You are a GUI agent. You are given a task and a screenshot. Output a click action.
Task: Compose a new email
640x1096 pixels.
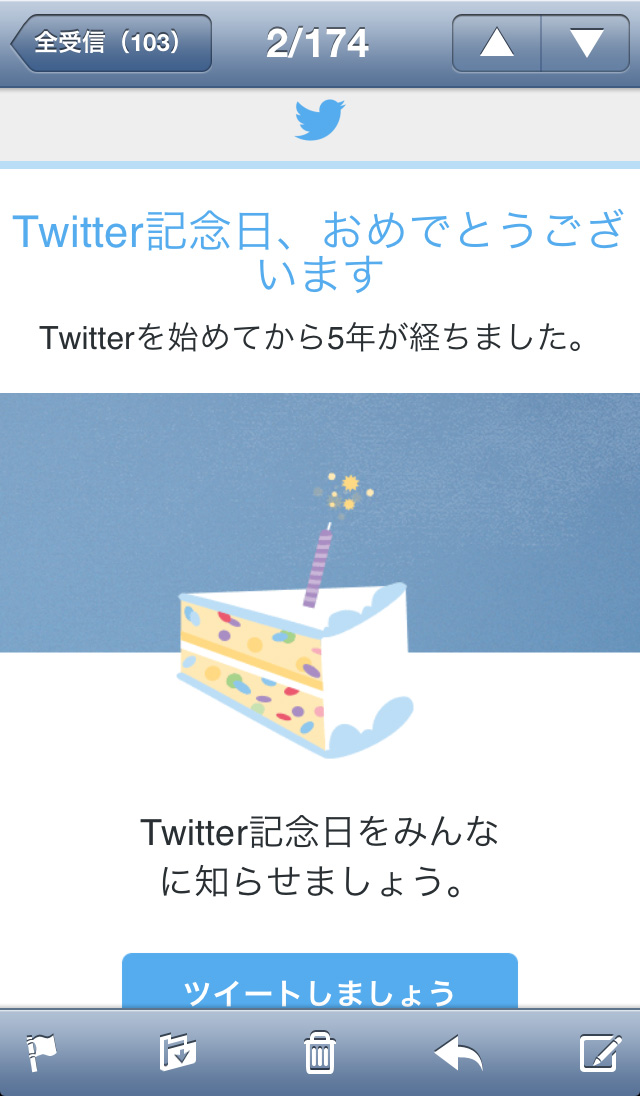[601, 1053]
